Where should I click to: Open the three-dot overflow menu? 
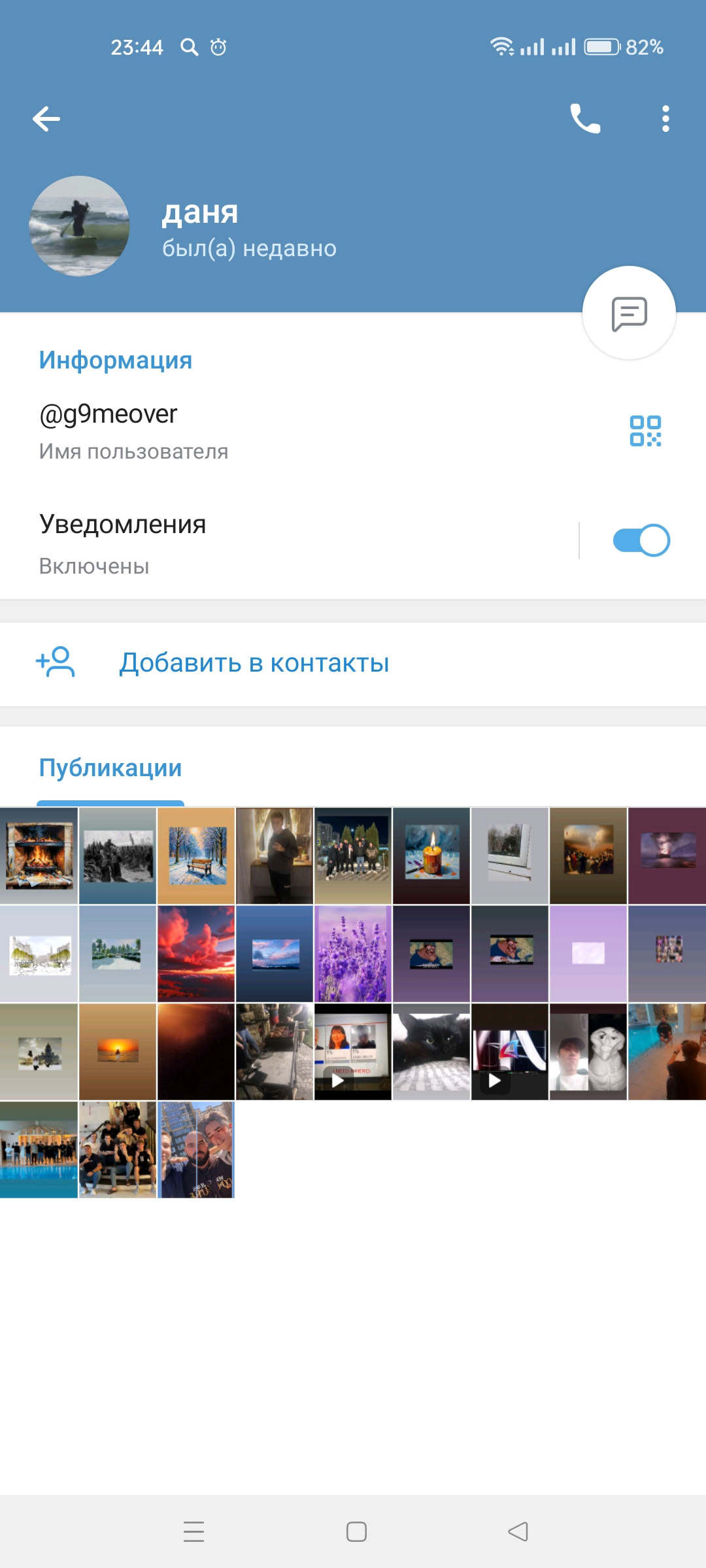tap(665, 119)
